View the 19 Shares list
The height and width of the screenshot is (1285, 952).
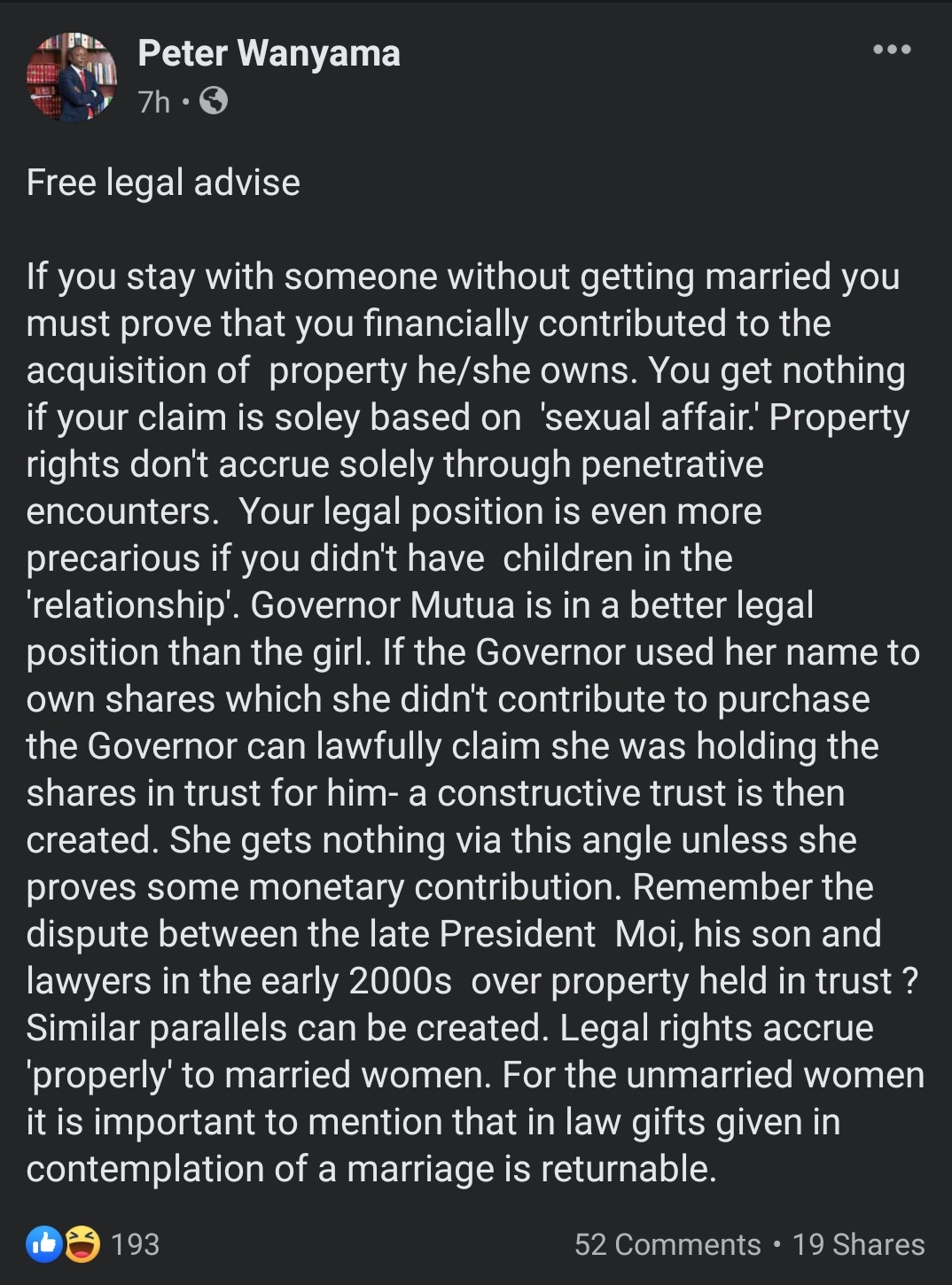tap(858, 1244)
